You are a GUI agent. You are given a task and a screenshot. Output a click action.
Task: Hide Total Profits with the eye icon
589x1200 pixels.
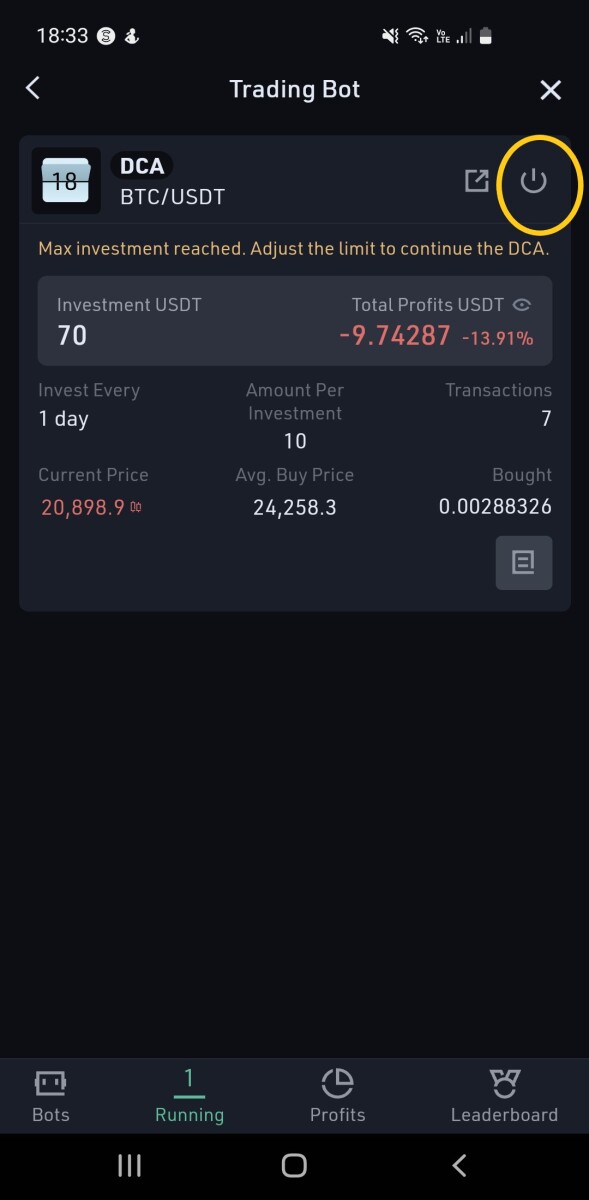click(521, 305)
